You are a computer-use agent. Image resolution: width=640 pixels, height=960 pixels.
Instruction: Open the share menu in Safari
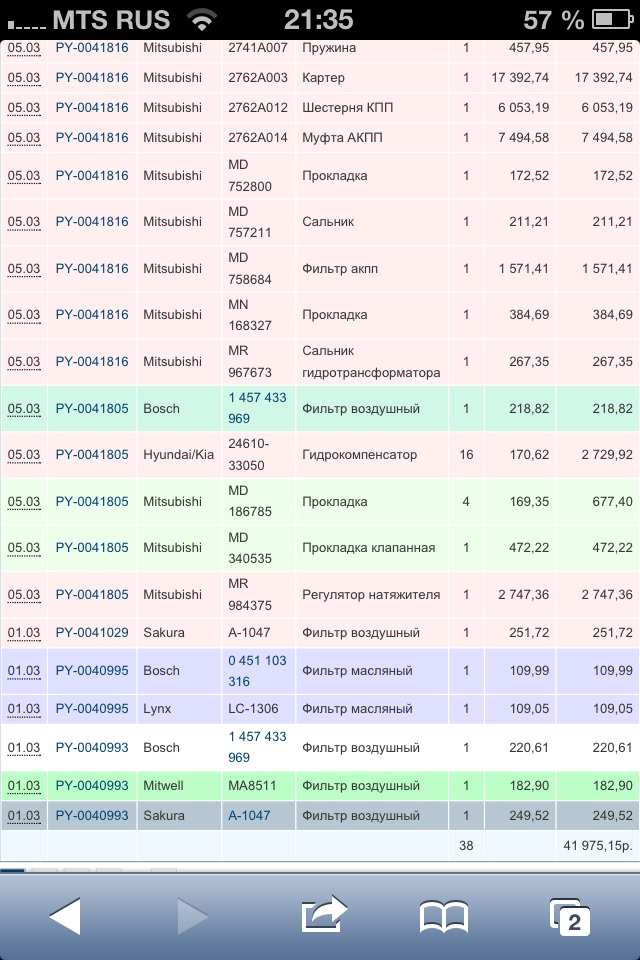tap(323, 915)
